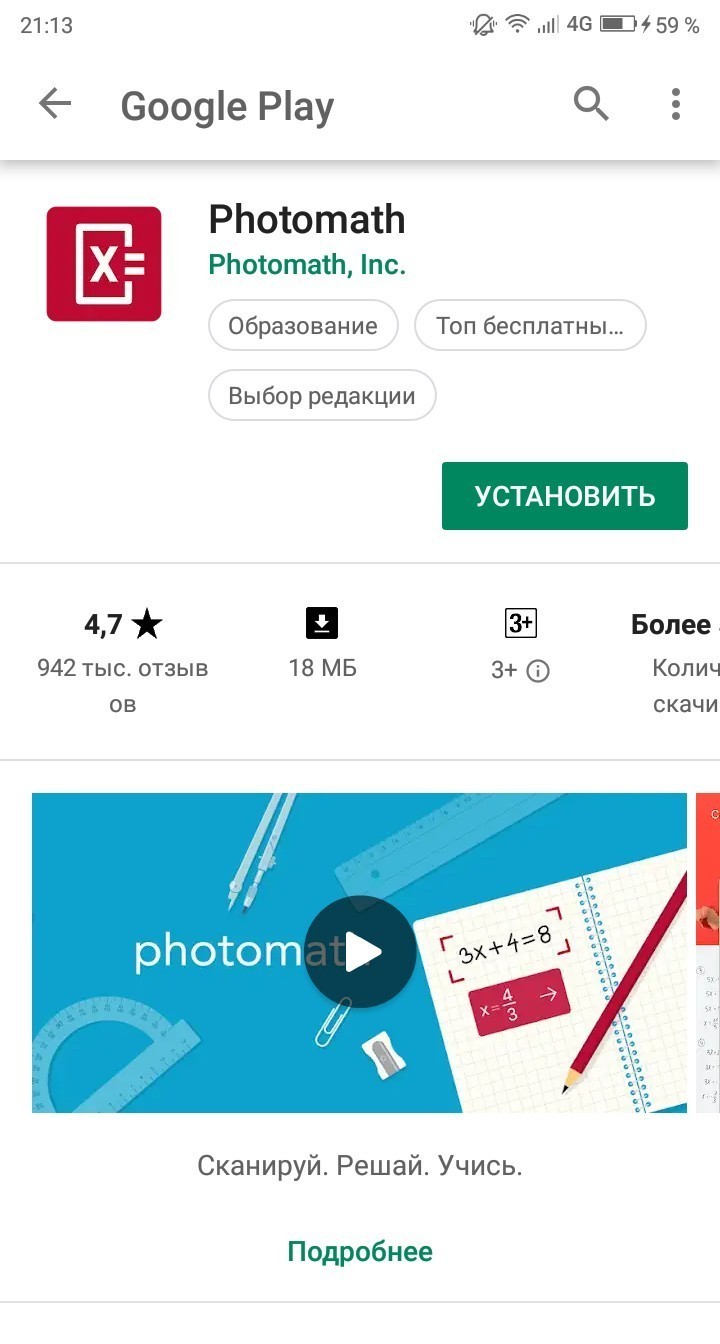720x1344 pixels.
Task: Open the Топ бесплатных chip
Action: 530,326
